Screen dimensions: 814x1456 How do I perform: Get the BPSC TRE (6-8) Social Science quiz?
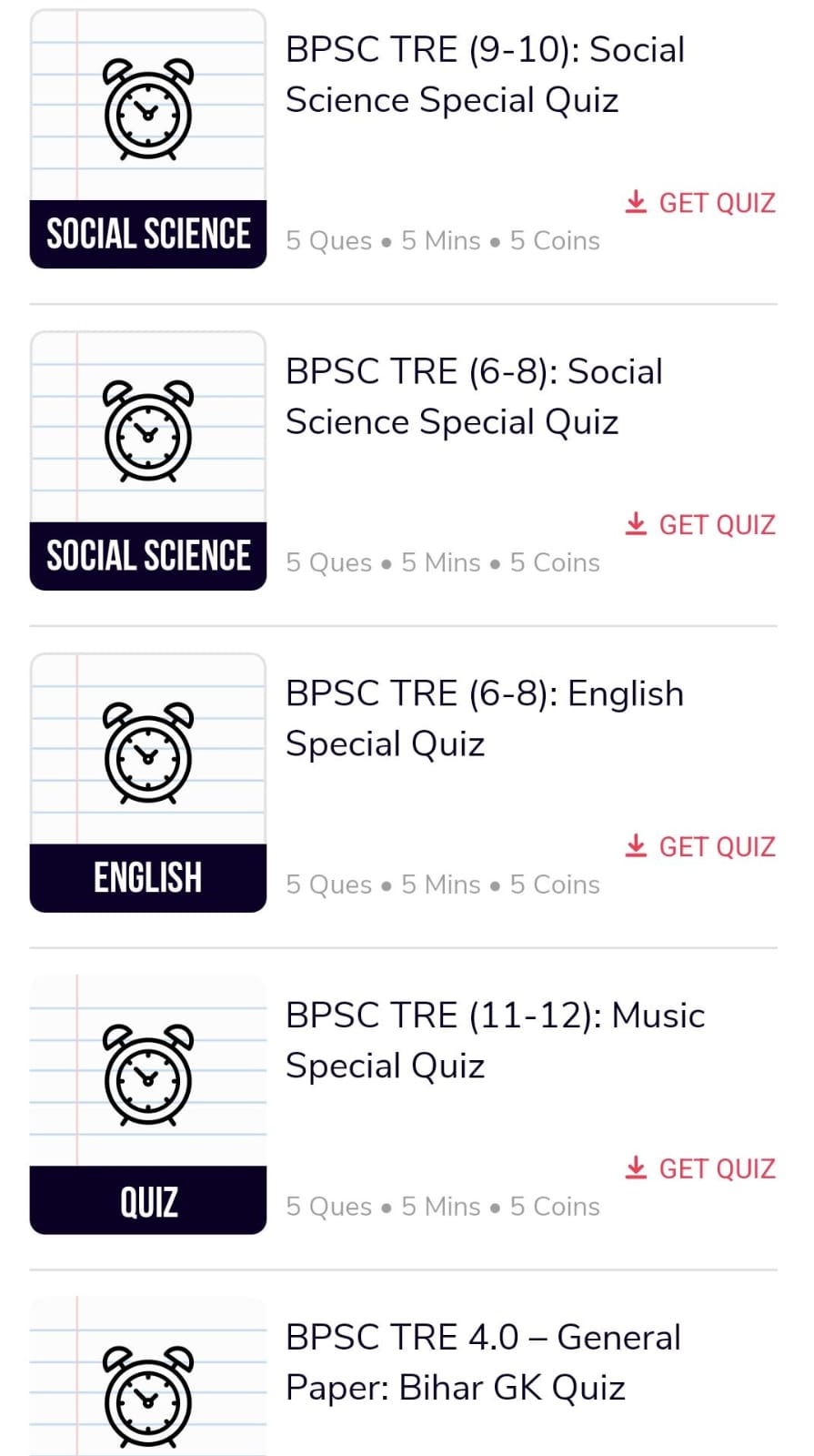point(700,525)
